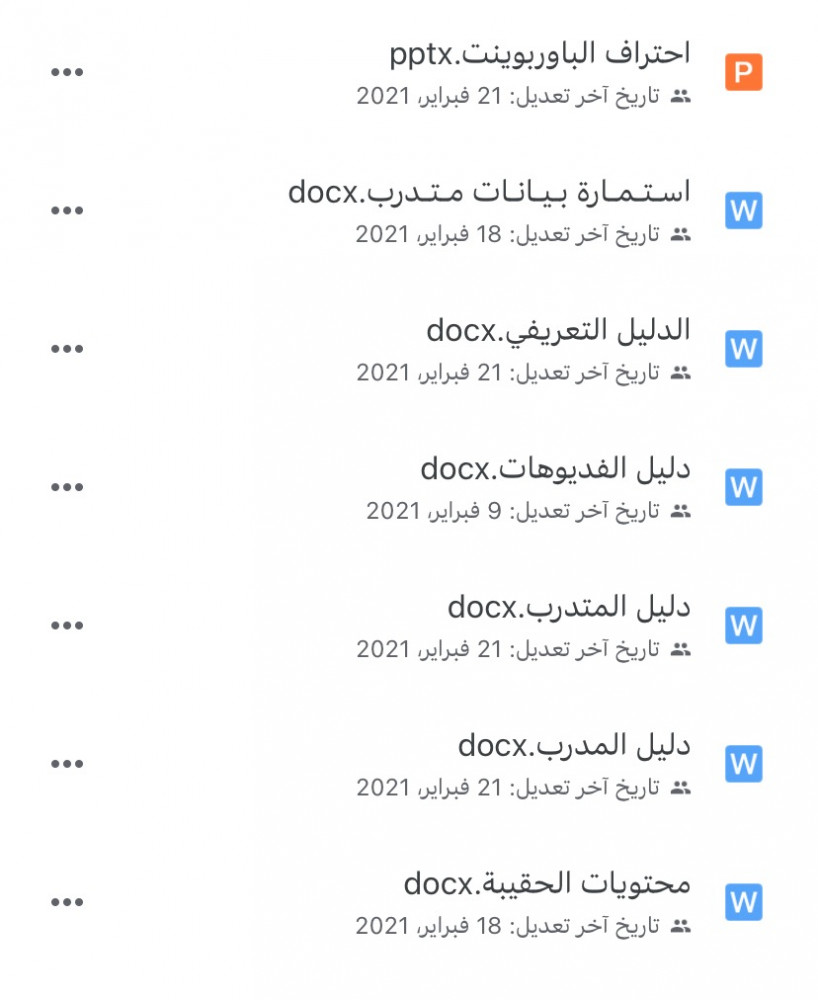Open more options for احتراف الباوربوينت.pptx
Image resolution: width=818 pixels, height=1000 pixels.
coord(67,73)
